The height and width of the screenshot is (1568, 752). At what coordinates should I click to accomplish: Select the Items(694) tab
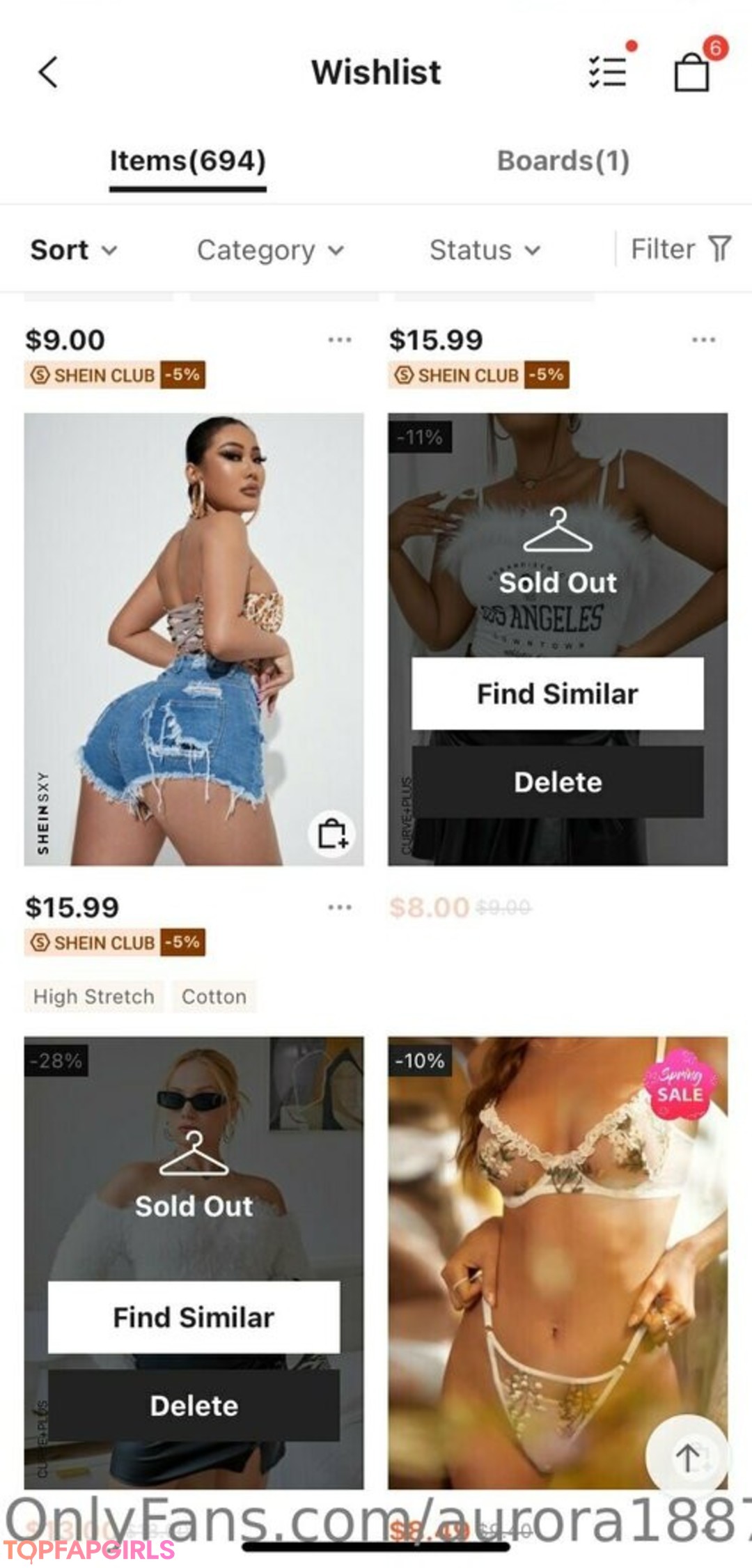tap(187, 161)
